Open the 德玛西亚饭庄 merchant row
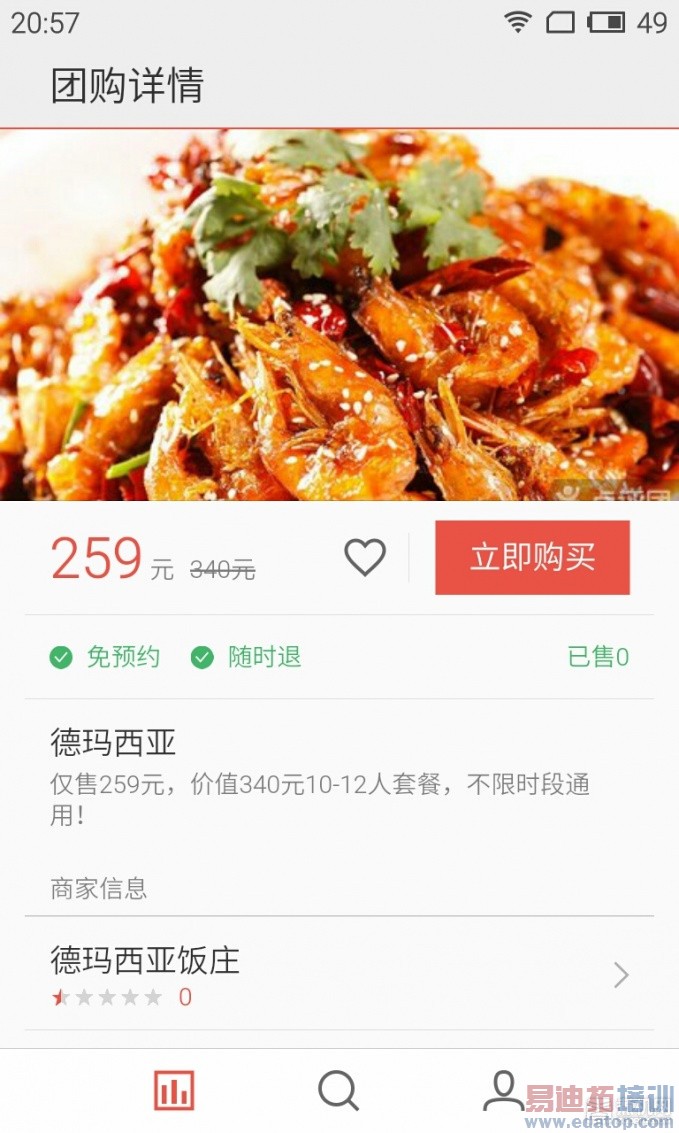Screen dimensions: 679x1133 pos(339,974)
